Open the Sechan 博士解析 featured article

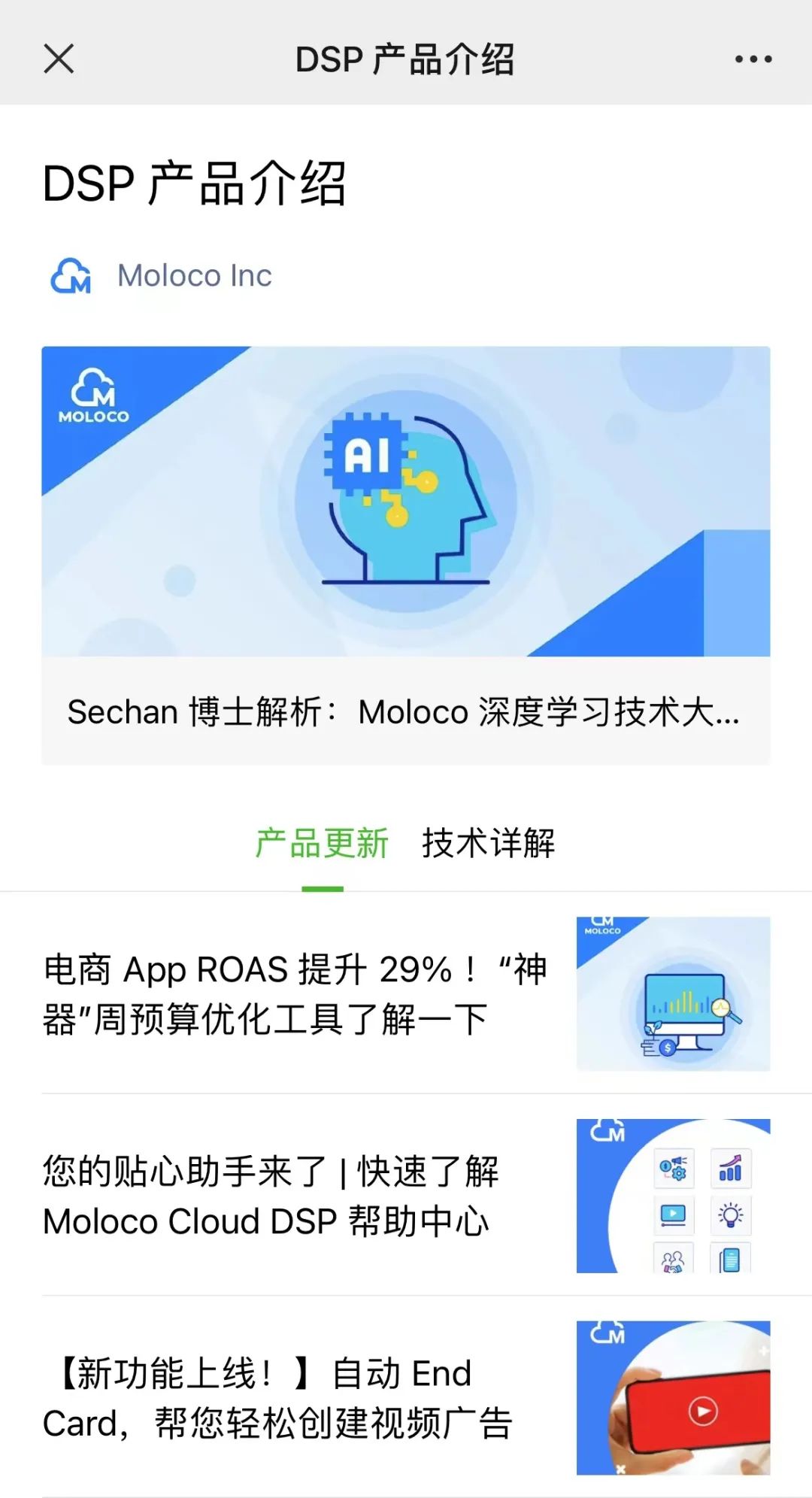[x=406, y=556]
